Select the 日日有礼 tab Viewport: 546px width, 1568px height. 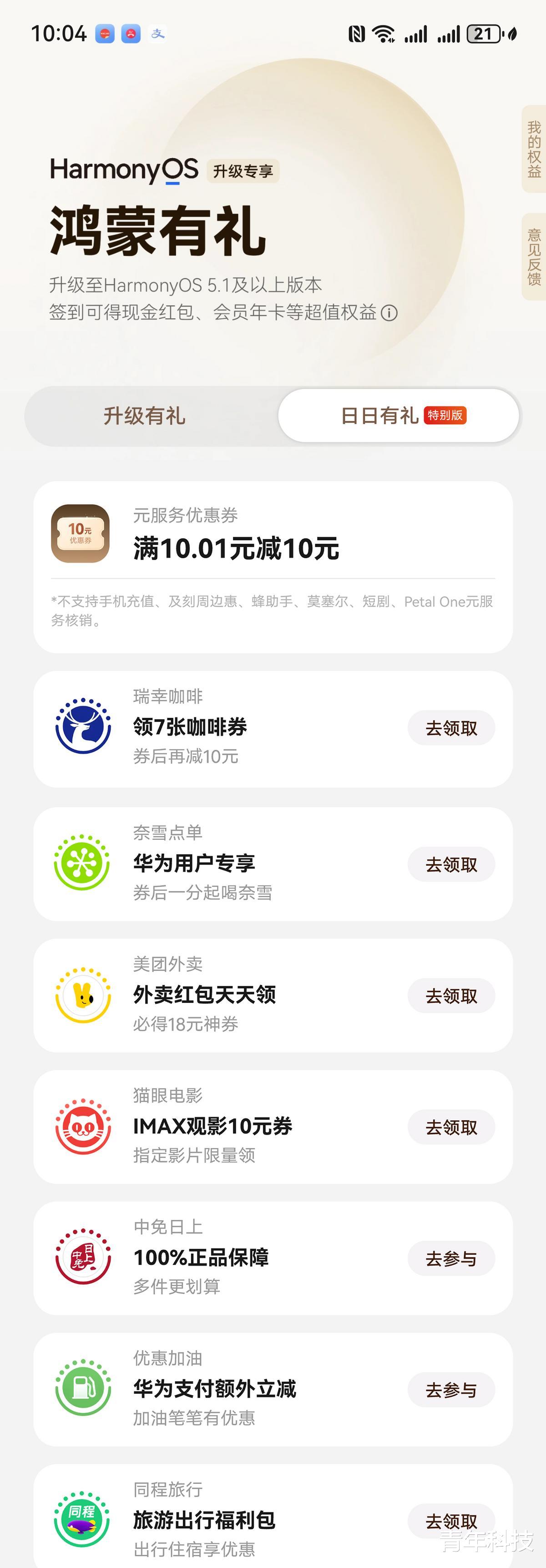[399, 416]
